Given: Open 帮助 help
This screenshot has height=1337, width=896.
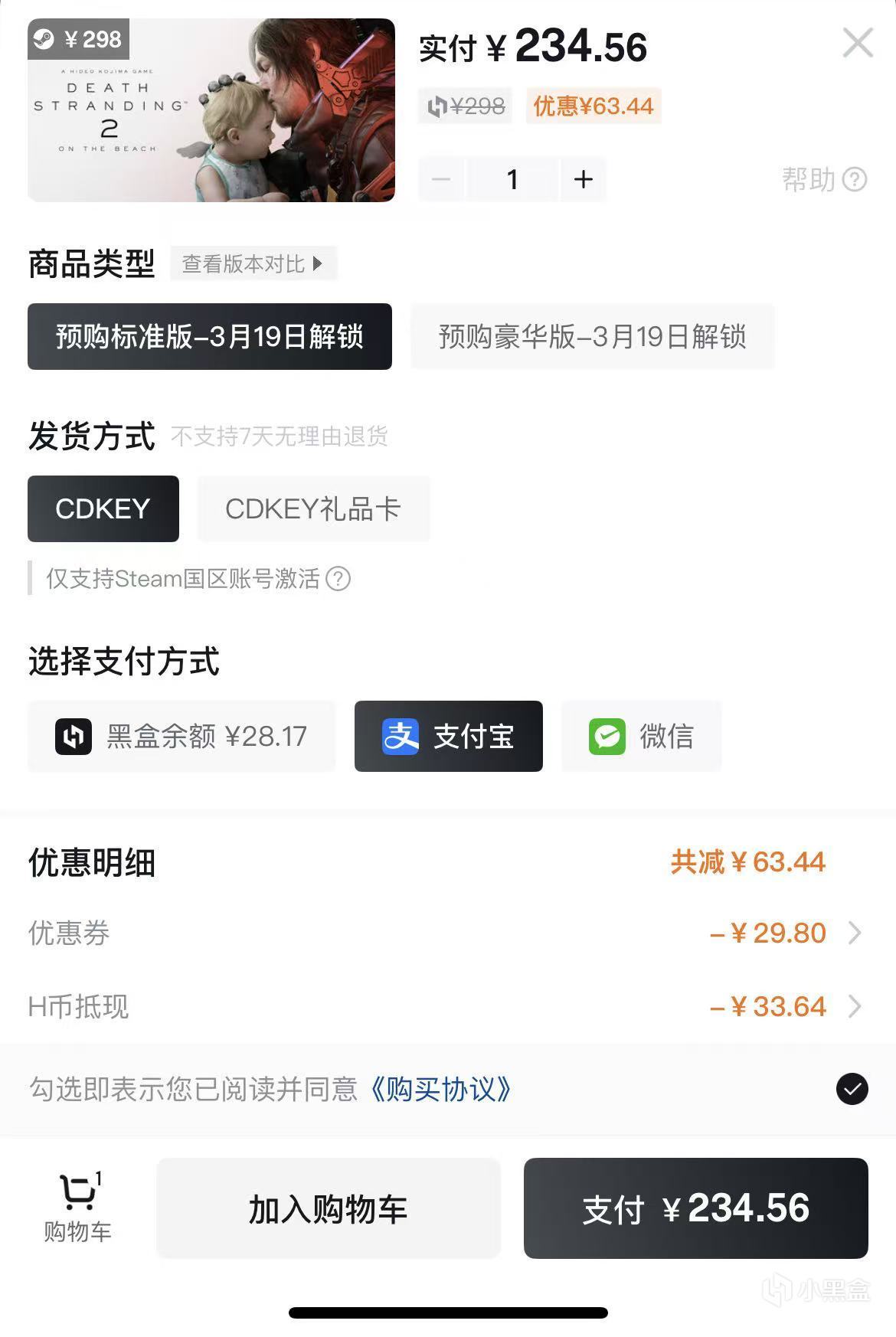Looking at the screenshot, I should [x=824, y=179].
